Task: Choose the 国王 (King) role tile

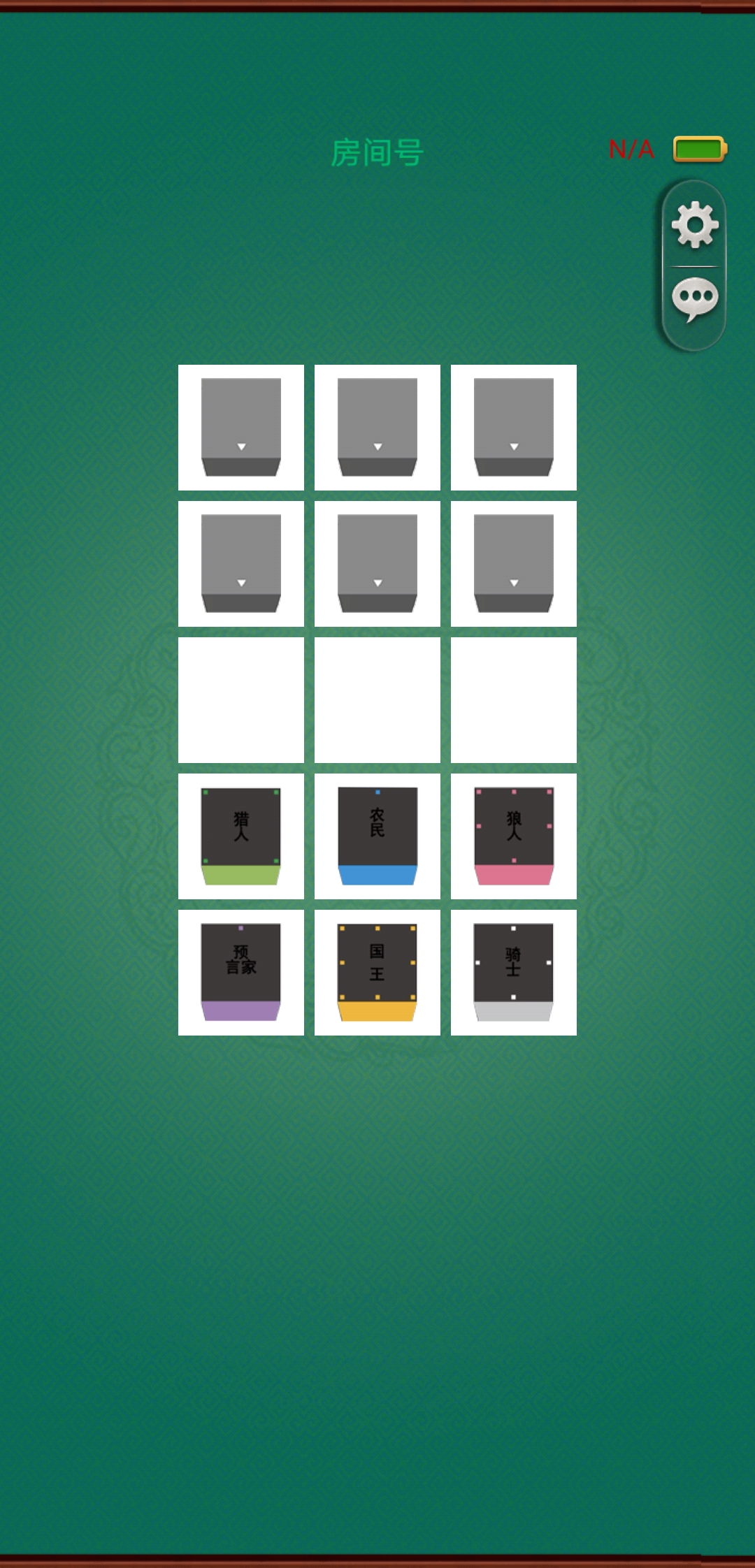Action: click(x=377, y=972)
